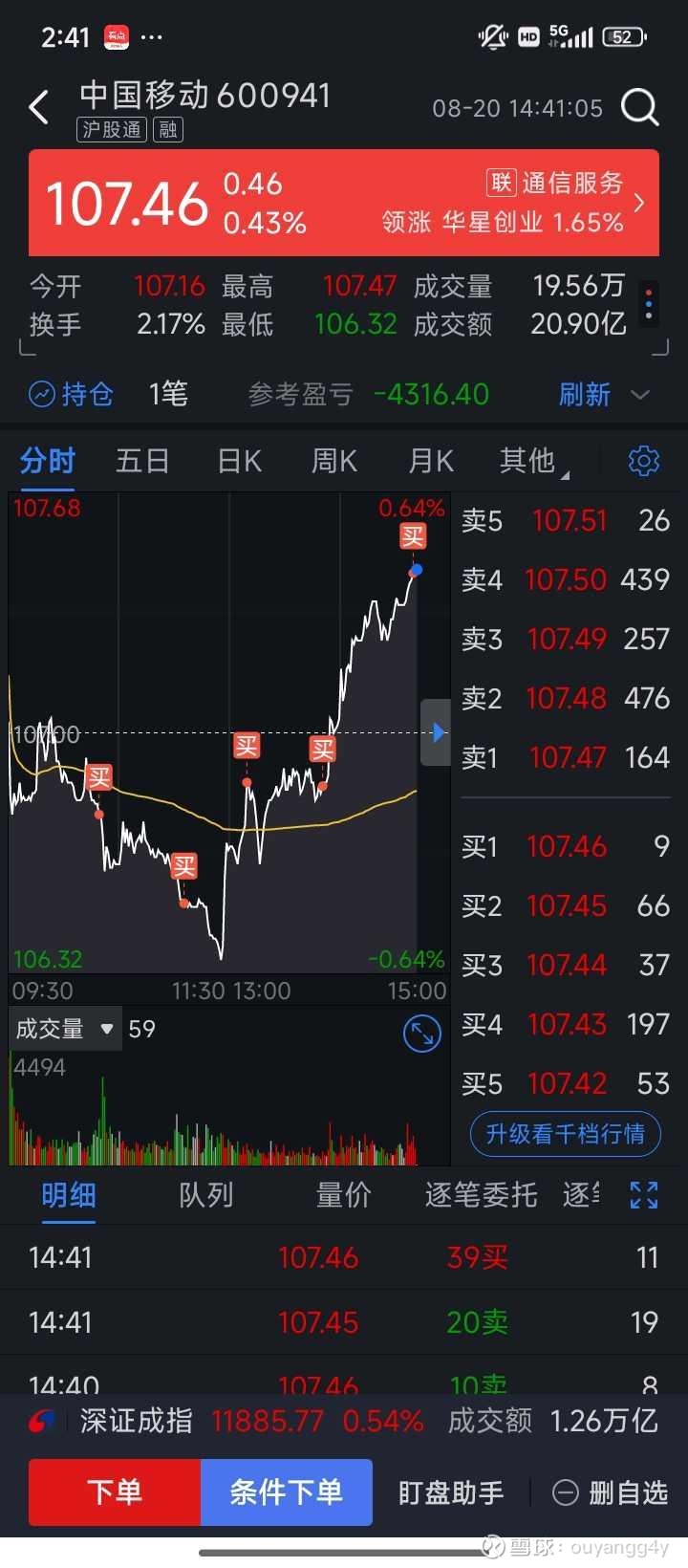Expand the holdings section chevron
The width and height of the screenshot is (688, 1568).
[x=640, y=394]
